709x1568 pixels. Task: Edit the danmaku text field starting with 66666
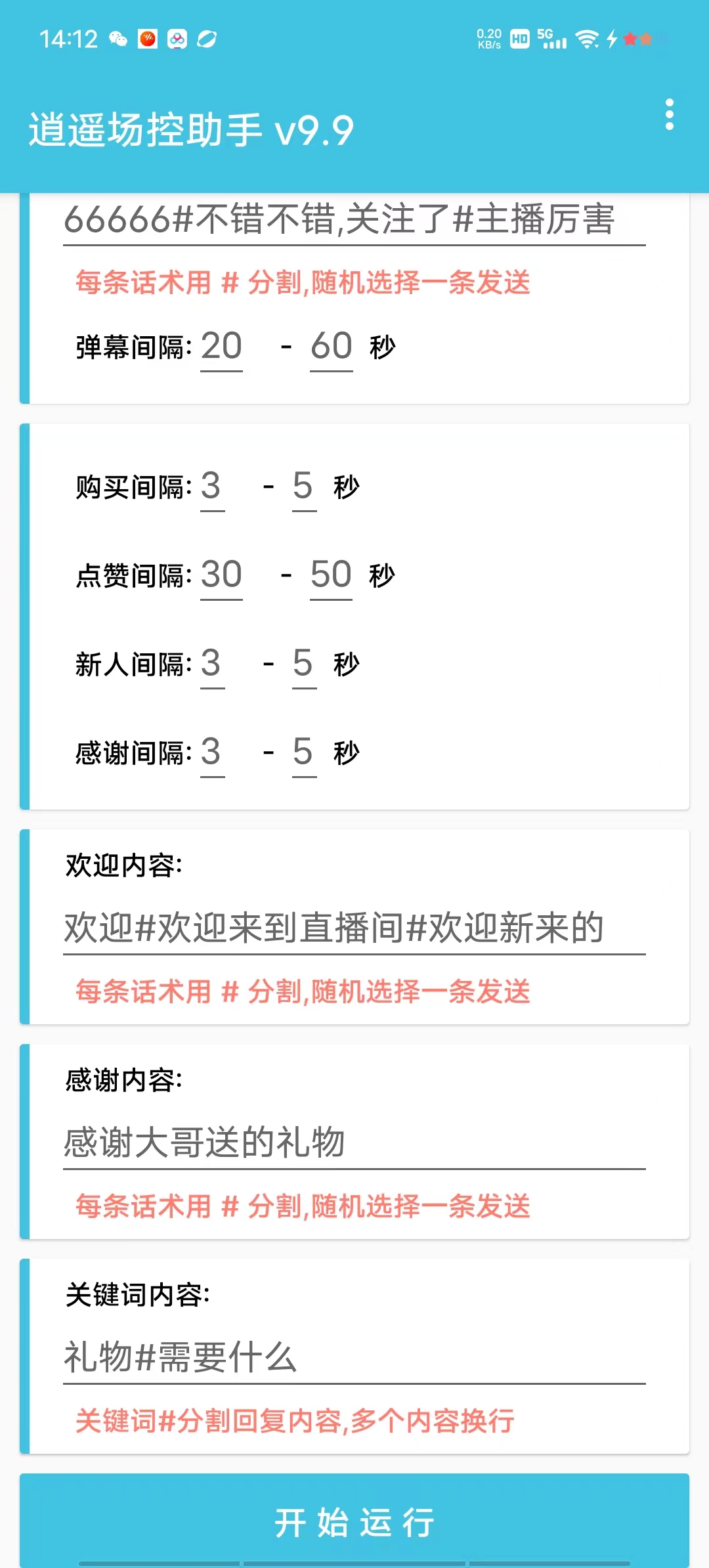[x=354, y=220]
